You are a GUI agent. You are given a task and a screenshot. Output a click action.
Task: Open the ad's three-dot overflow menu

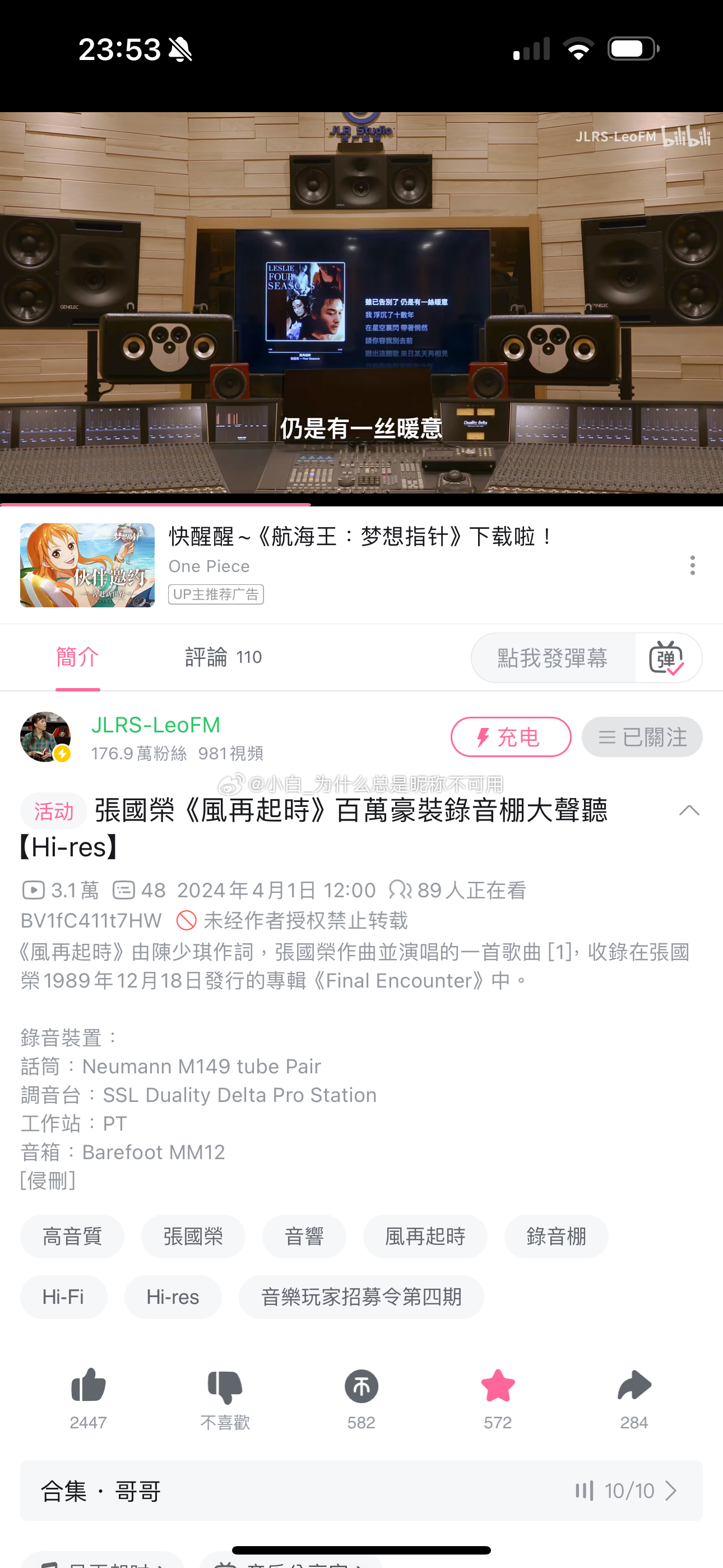point(692,565)
